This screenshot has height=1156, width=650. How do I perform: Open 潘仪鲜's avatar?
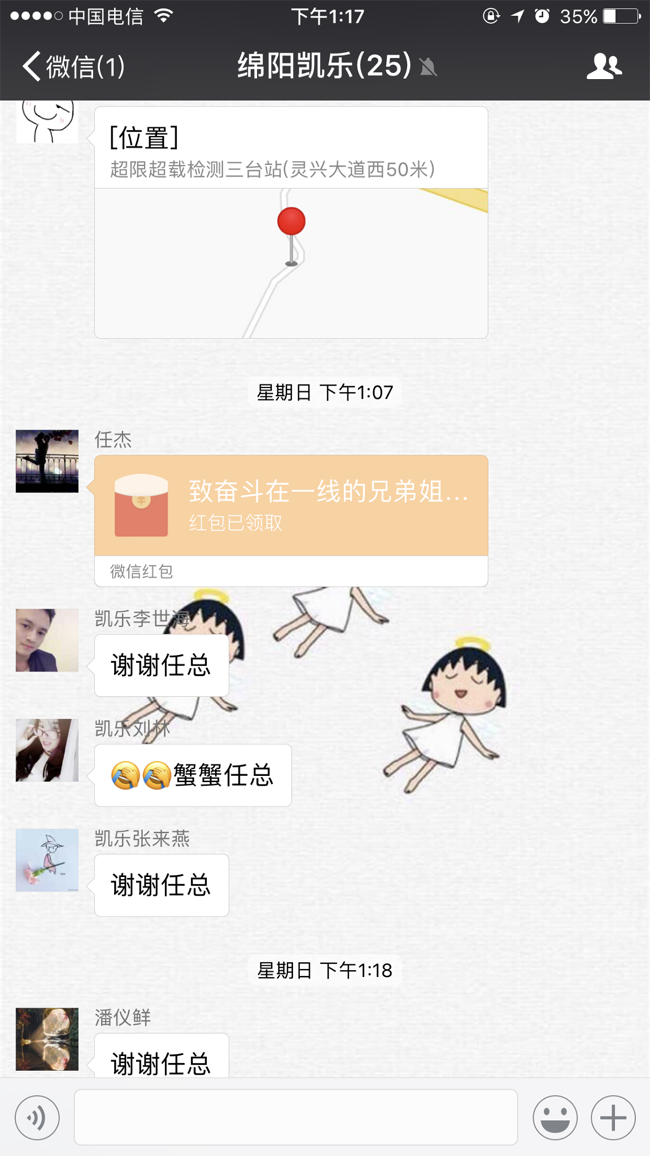click(x=47, y=1039)
